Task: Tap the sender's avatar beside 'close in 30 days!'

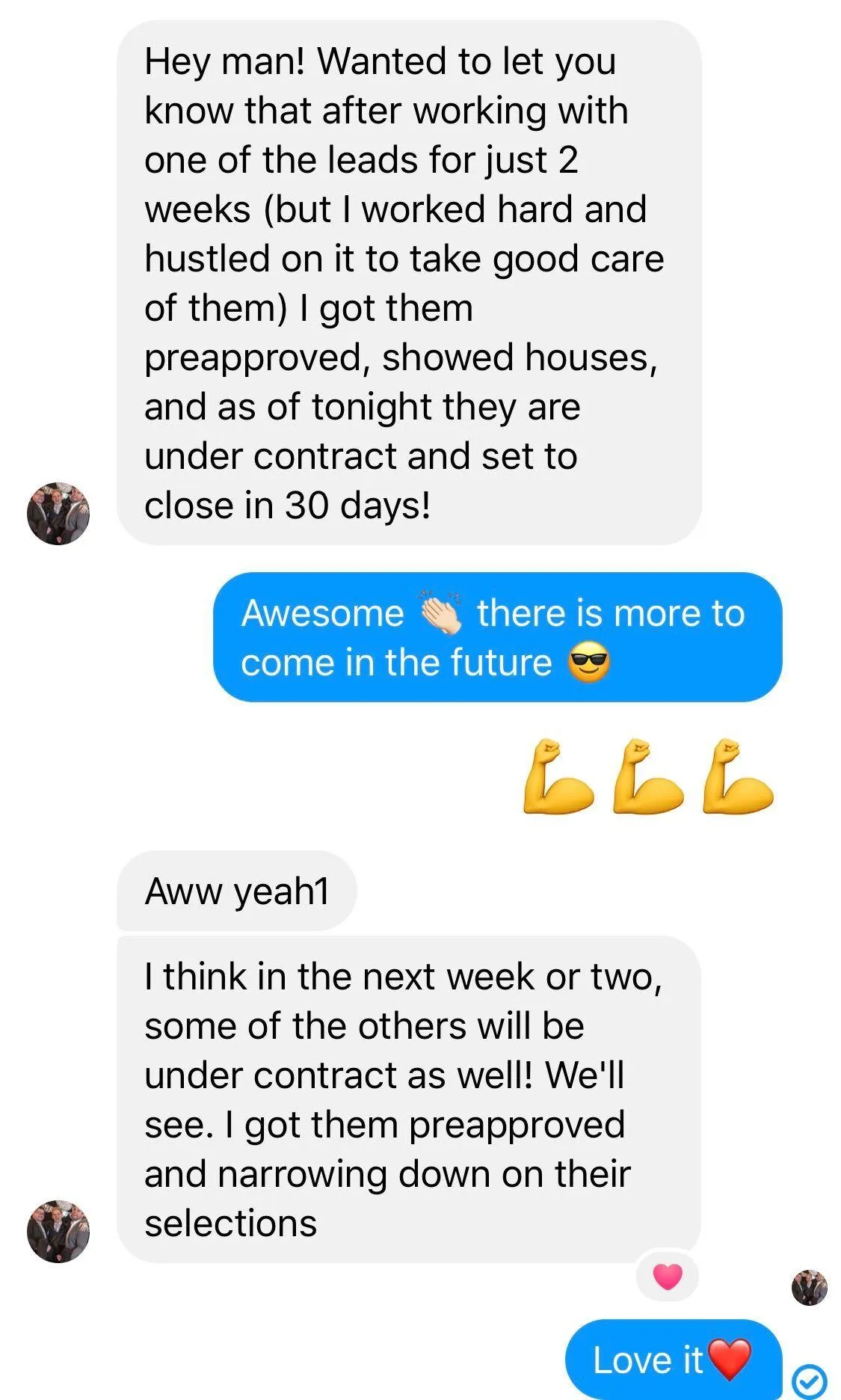Action: tap(58, 513)
